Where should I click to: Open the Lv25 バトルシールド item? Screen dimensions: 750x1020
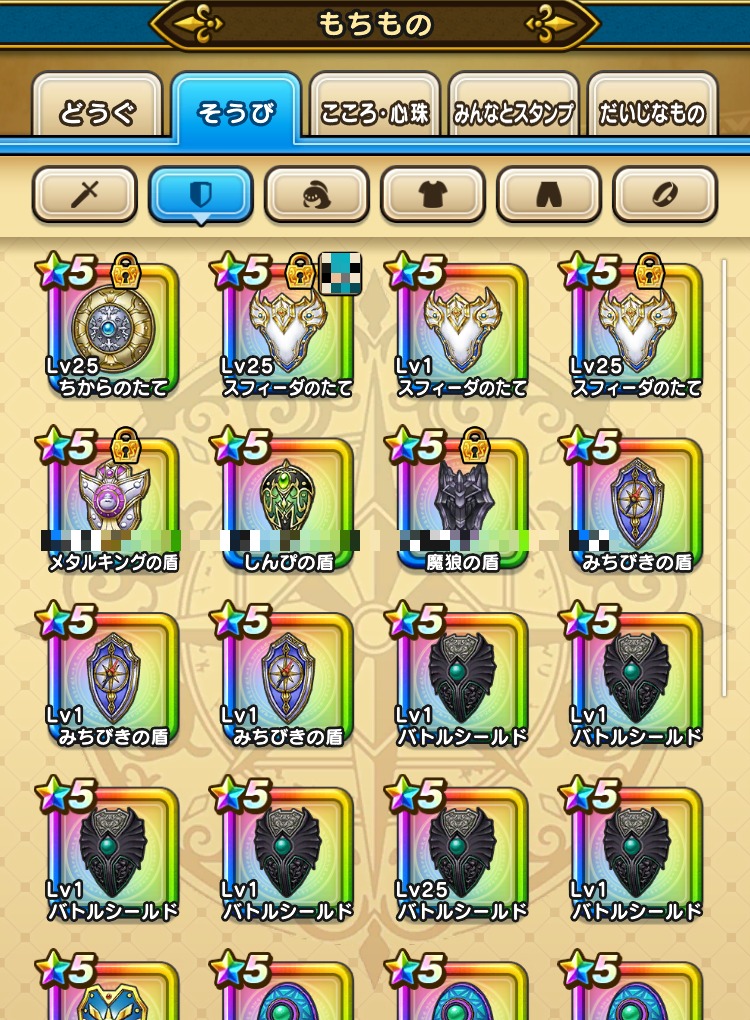point(462,855)
